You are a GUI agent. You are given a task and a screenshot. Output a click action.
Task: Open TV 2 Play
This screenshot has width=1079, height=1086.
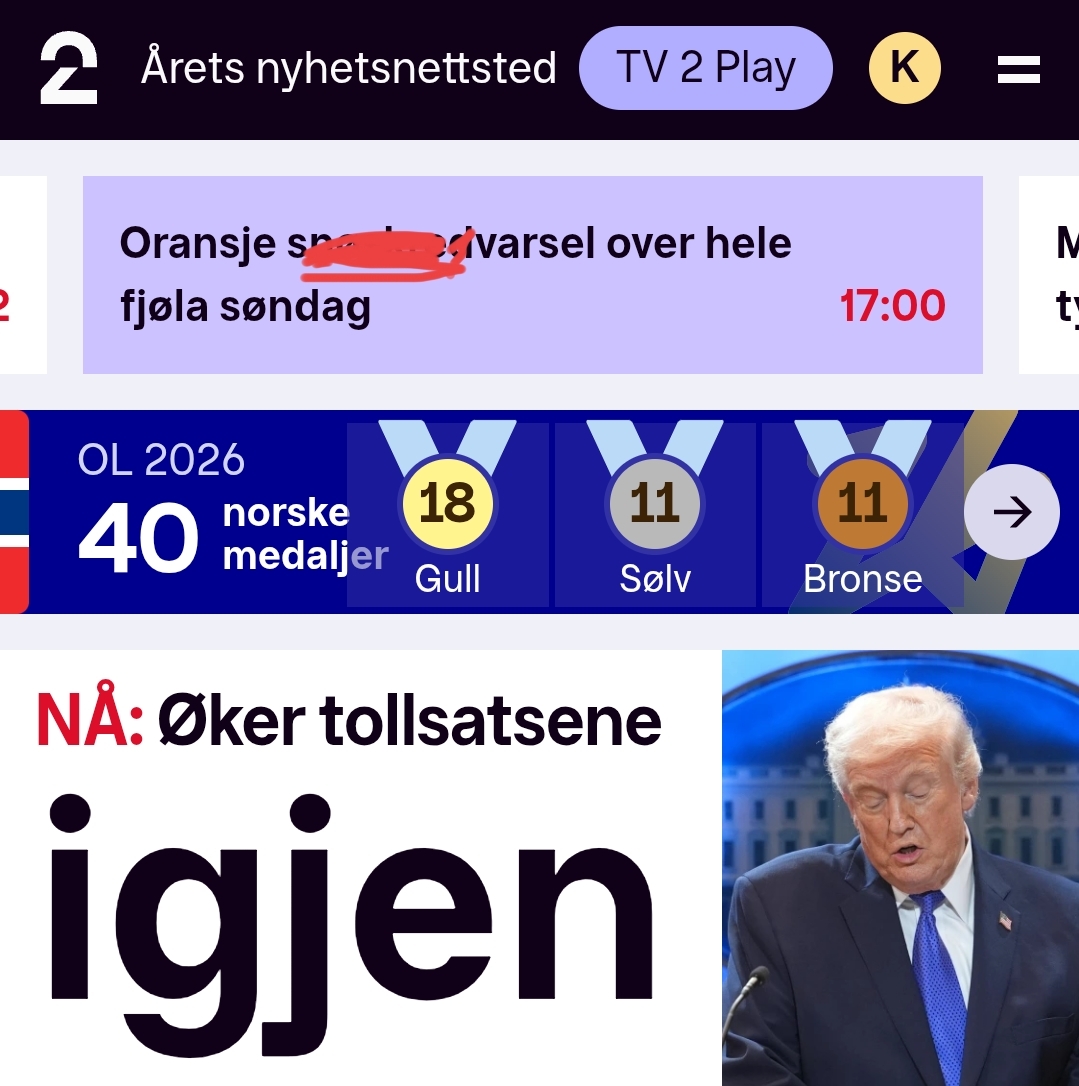tap(705, 68)
